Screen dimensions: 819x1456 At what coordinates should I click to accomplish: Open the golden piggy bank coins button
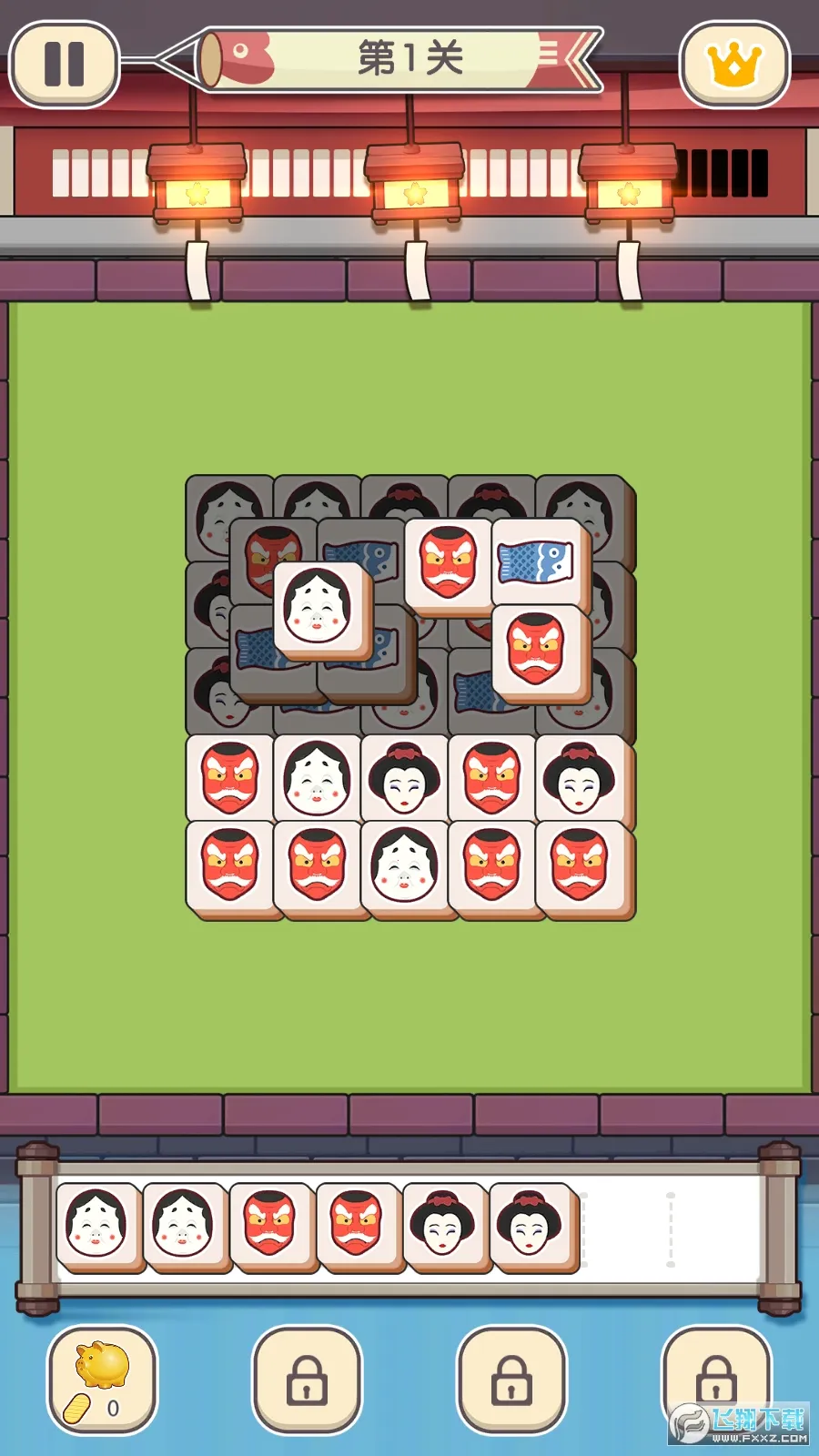pyautogui.click(x=102, y=1380)
